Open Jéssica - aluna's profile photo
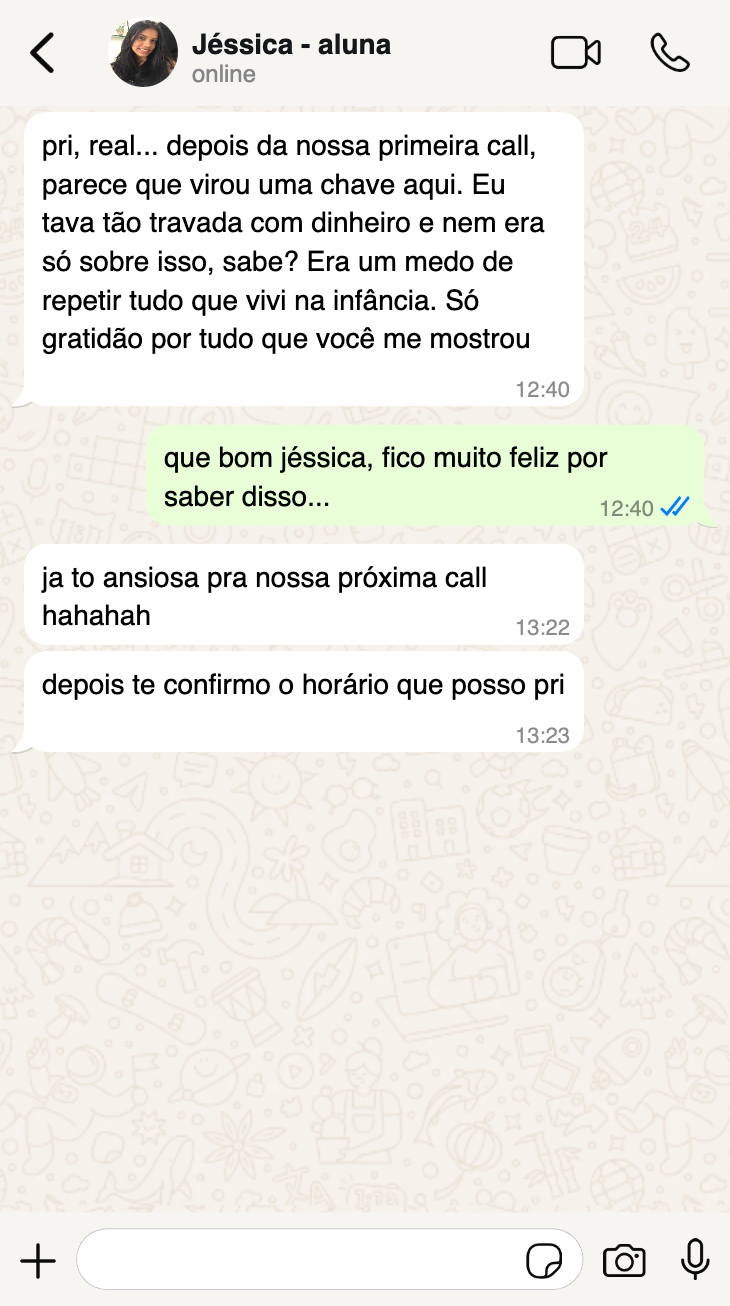The image size is (730, 1306). tap(143, 53)
